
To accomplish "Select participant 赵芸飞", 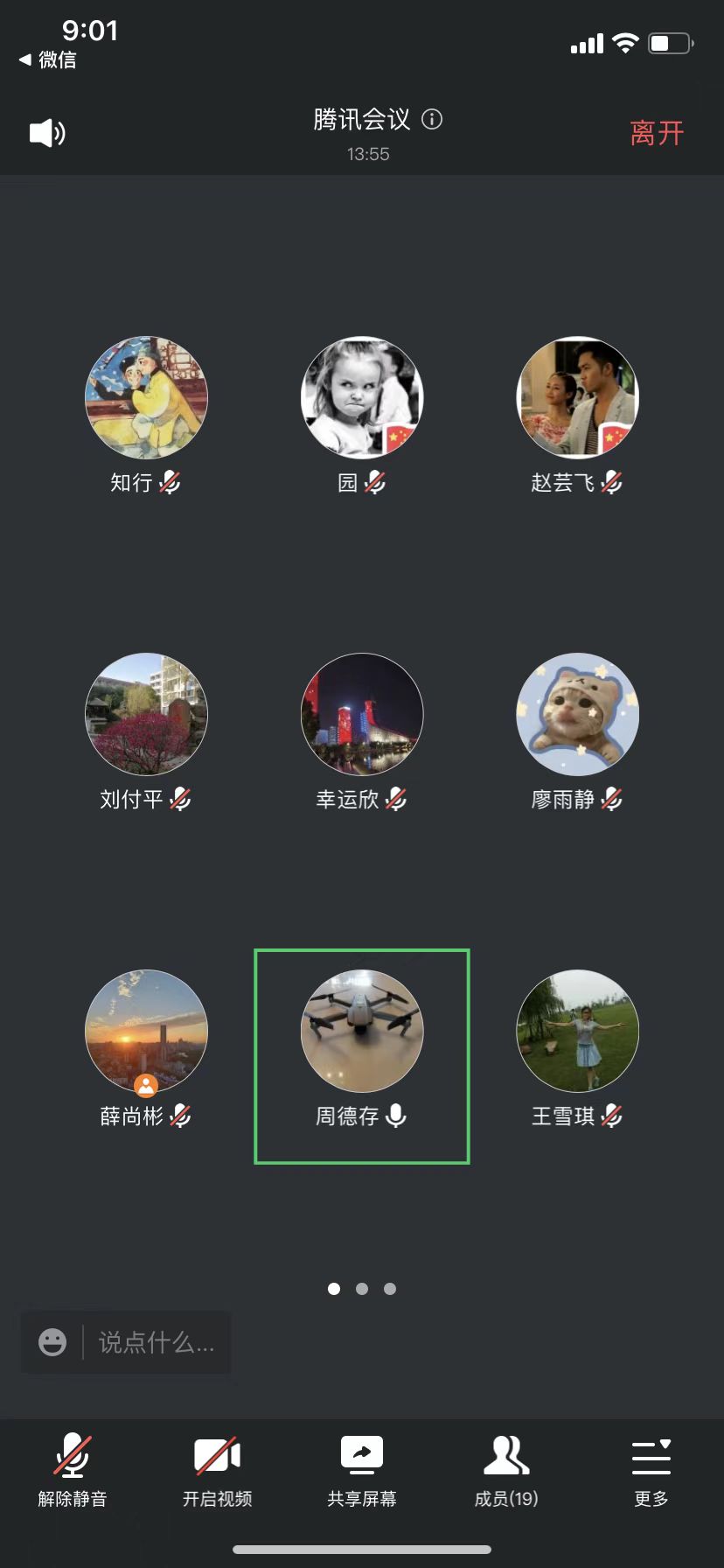I will click(578, 398).
